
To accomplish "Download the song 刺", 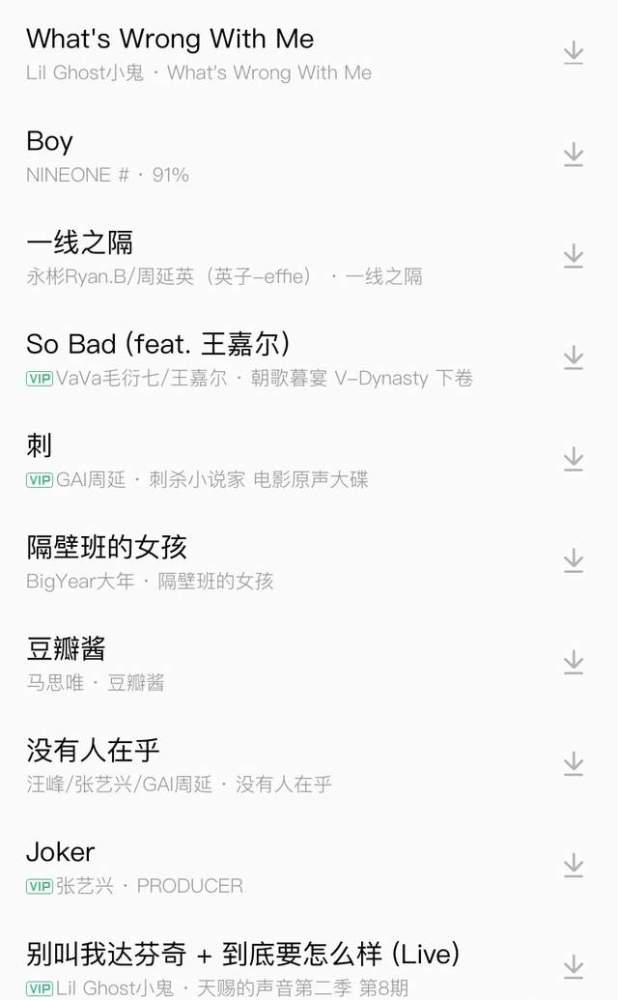I will [573, 459].
